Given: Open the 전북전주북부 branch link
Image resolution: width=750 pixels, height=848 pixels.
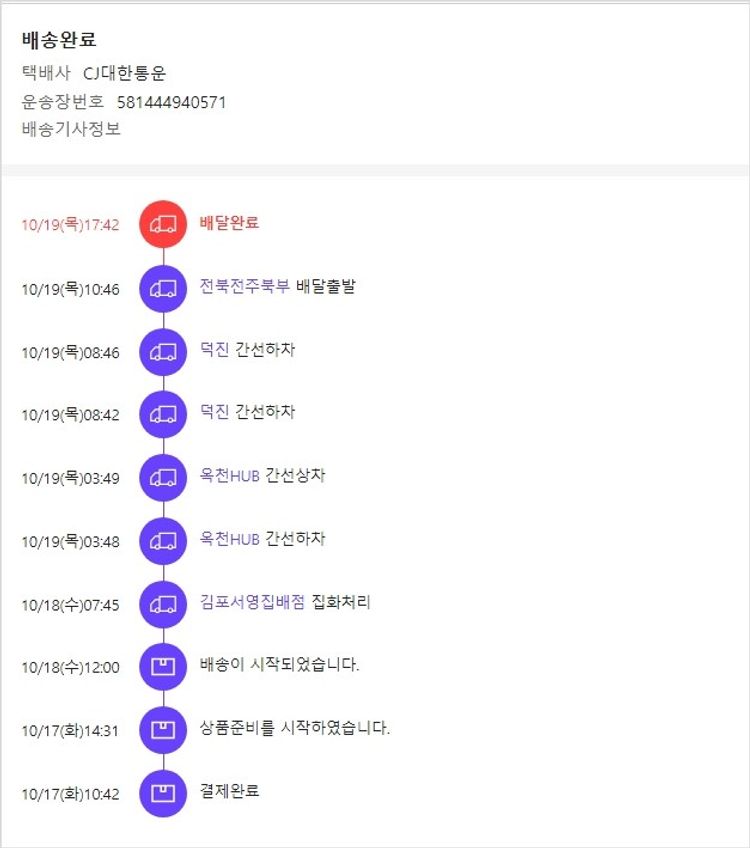Looking at the screenshot, I should tap(245, 287).
